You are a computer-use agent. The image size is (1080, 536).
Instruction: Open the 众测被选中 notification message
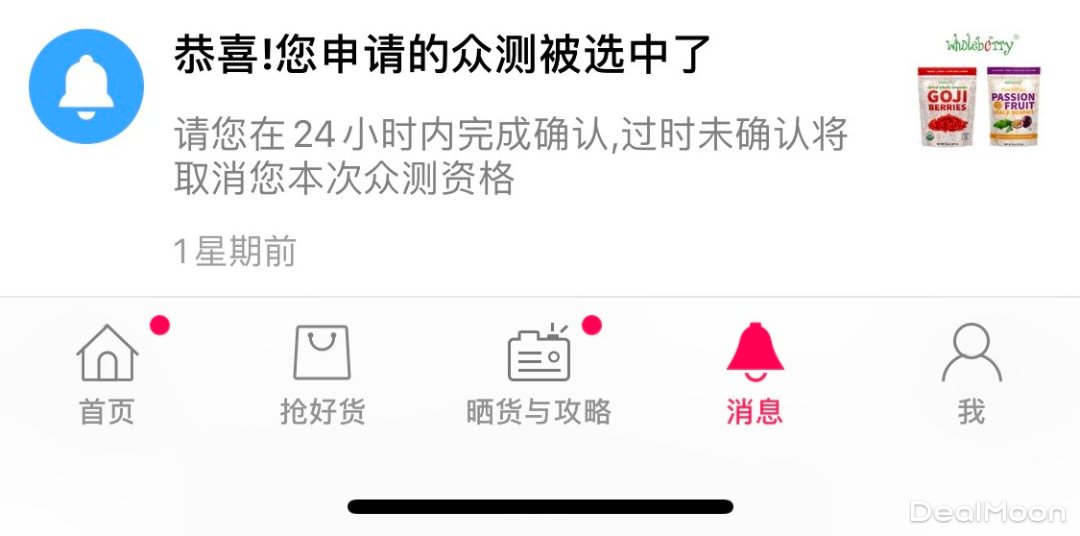[510, 140]
